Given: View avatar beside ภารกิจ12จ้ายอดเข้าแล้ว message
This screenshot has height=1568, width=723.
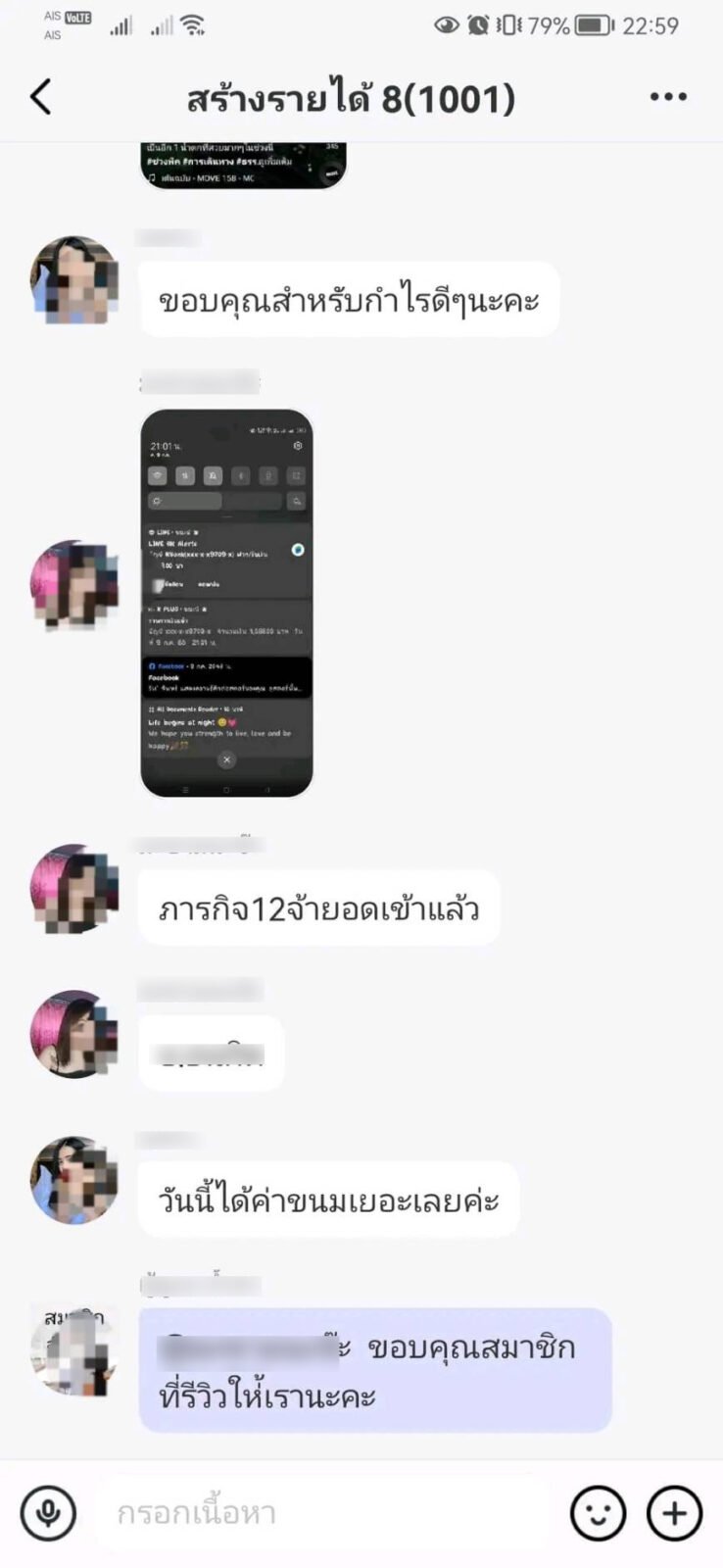Looking at the screenshot, I should [74, 889].
